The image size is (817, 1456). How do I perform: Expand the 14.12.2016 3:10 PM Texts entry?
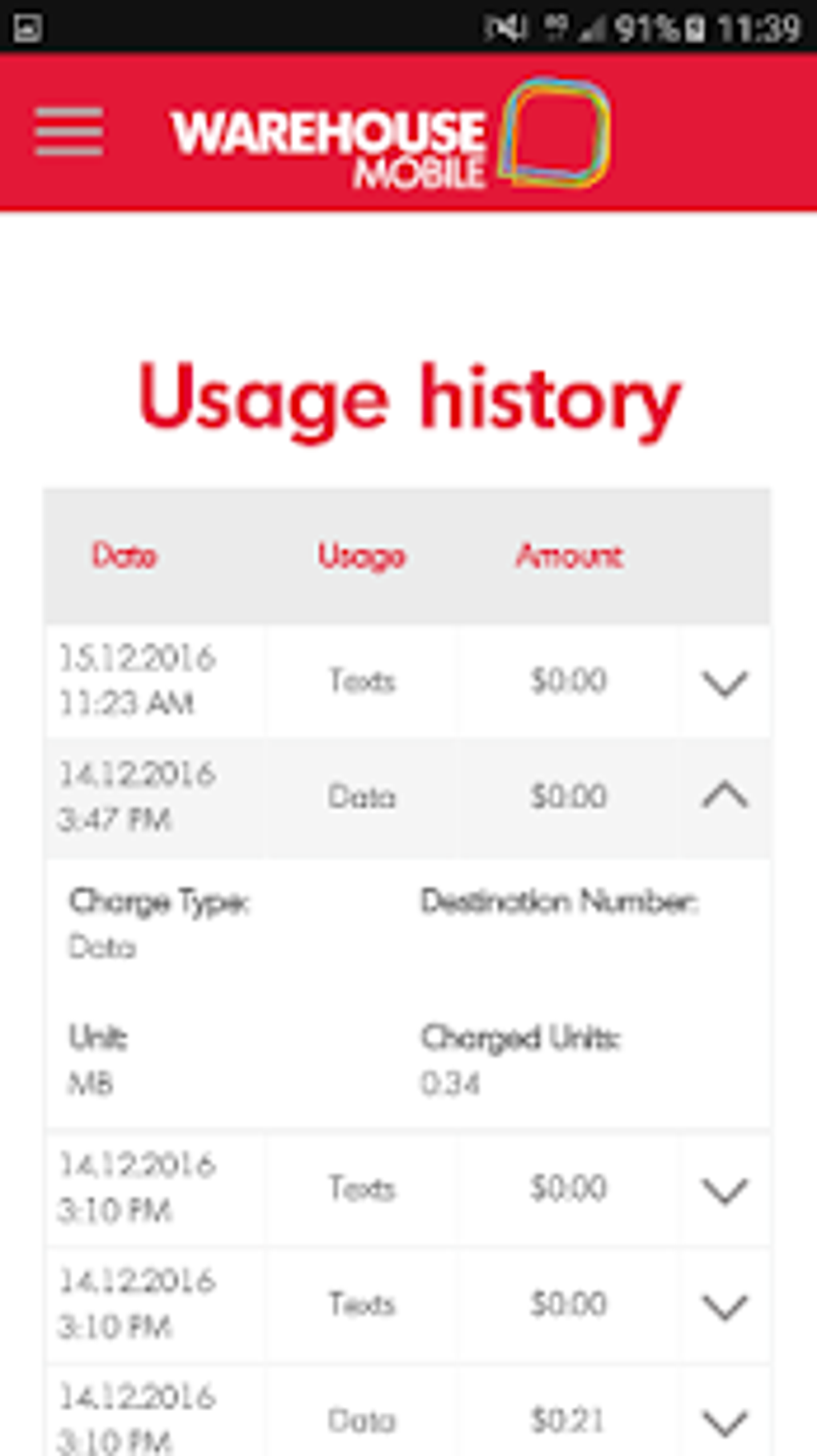point(725,1192)
